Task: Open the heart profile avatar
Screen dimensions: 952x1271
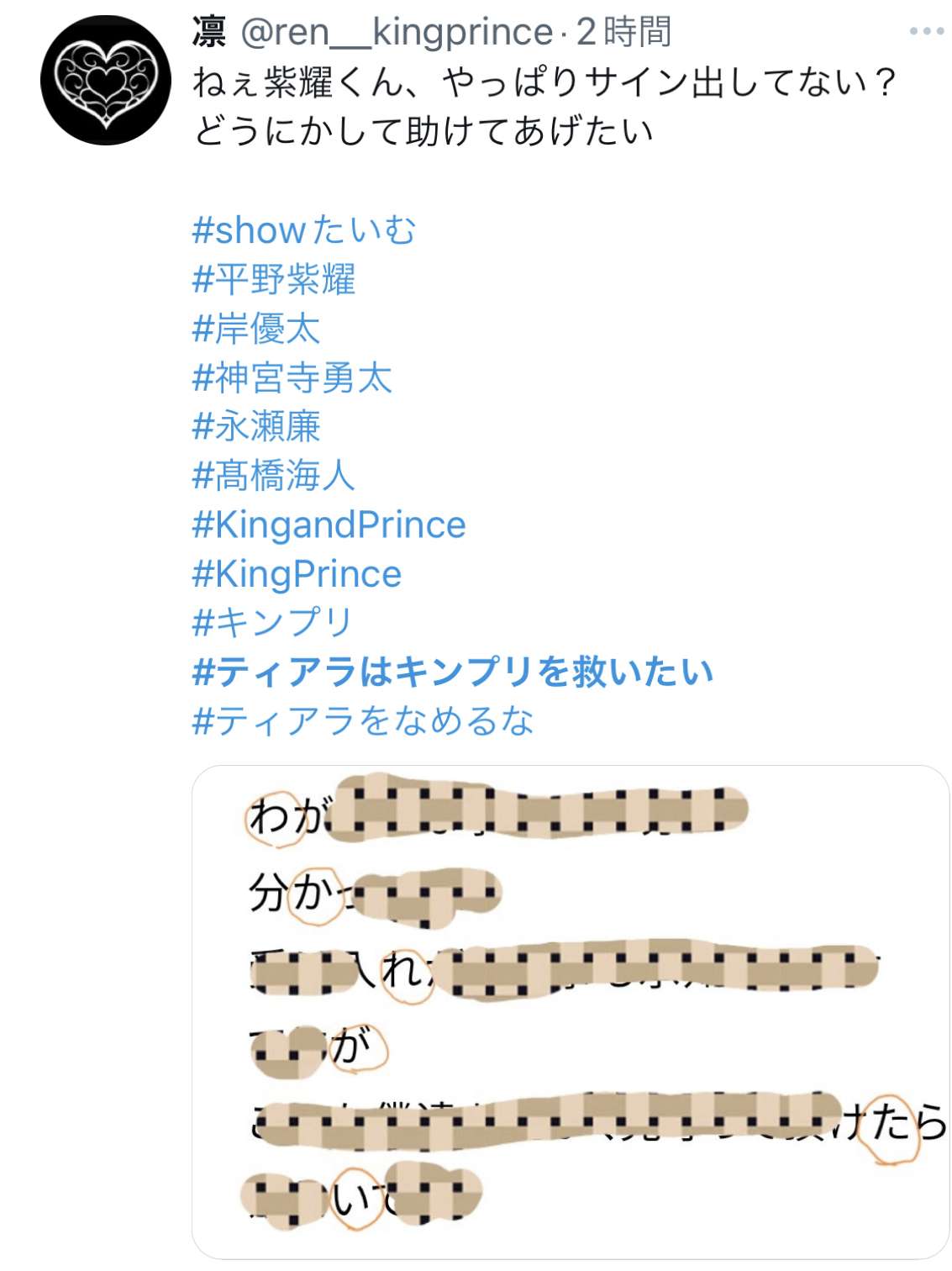Action: pos(105,82)
